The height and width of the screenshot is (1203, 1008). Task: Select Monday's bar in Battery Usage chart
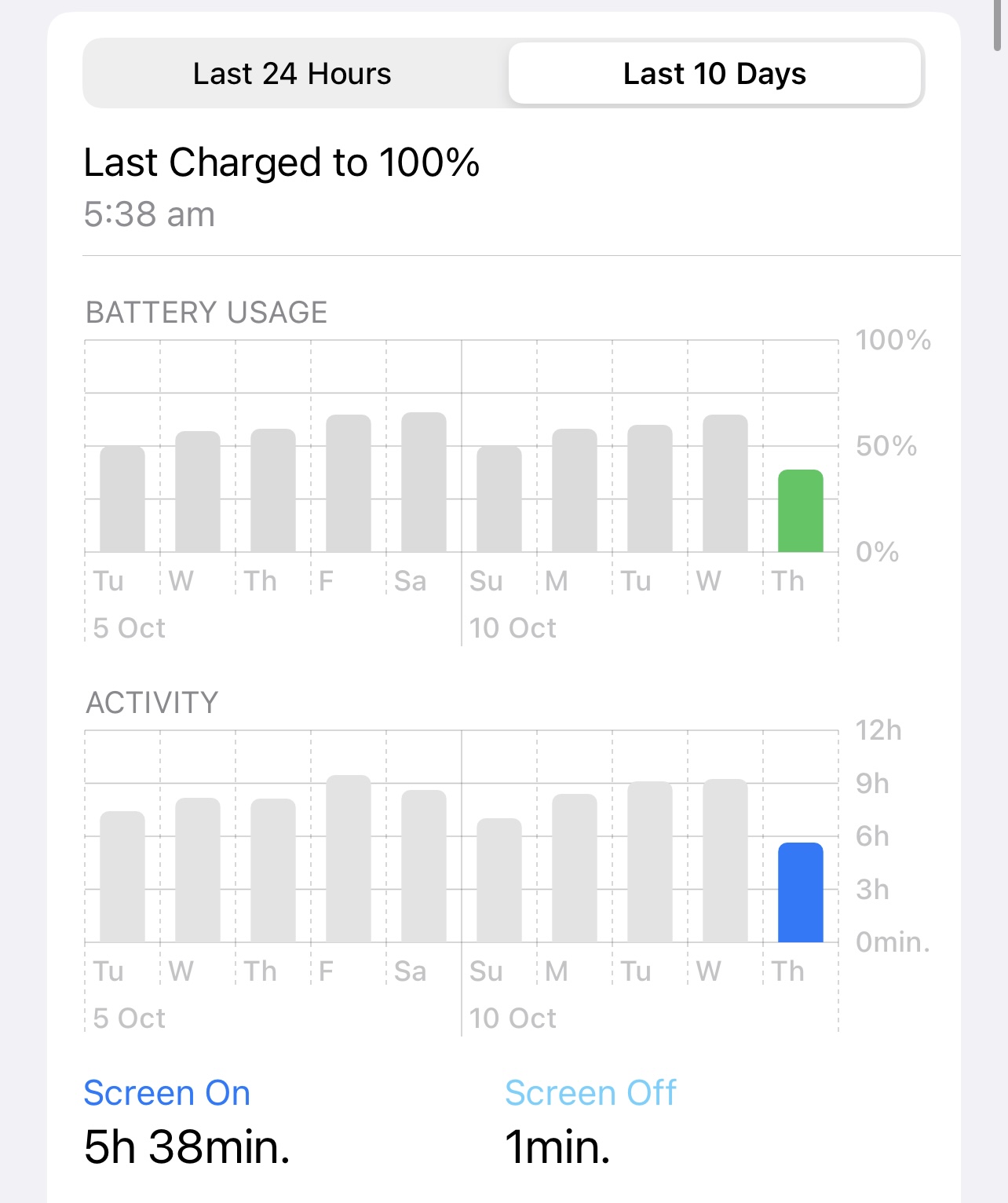pyautogui.click(x=575, y=491)
